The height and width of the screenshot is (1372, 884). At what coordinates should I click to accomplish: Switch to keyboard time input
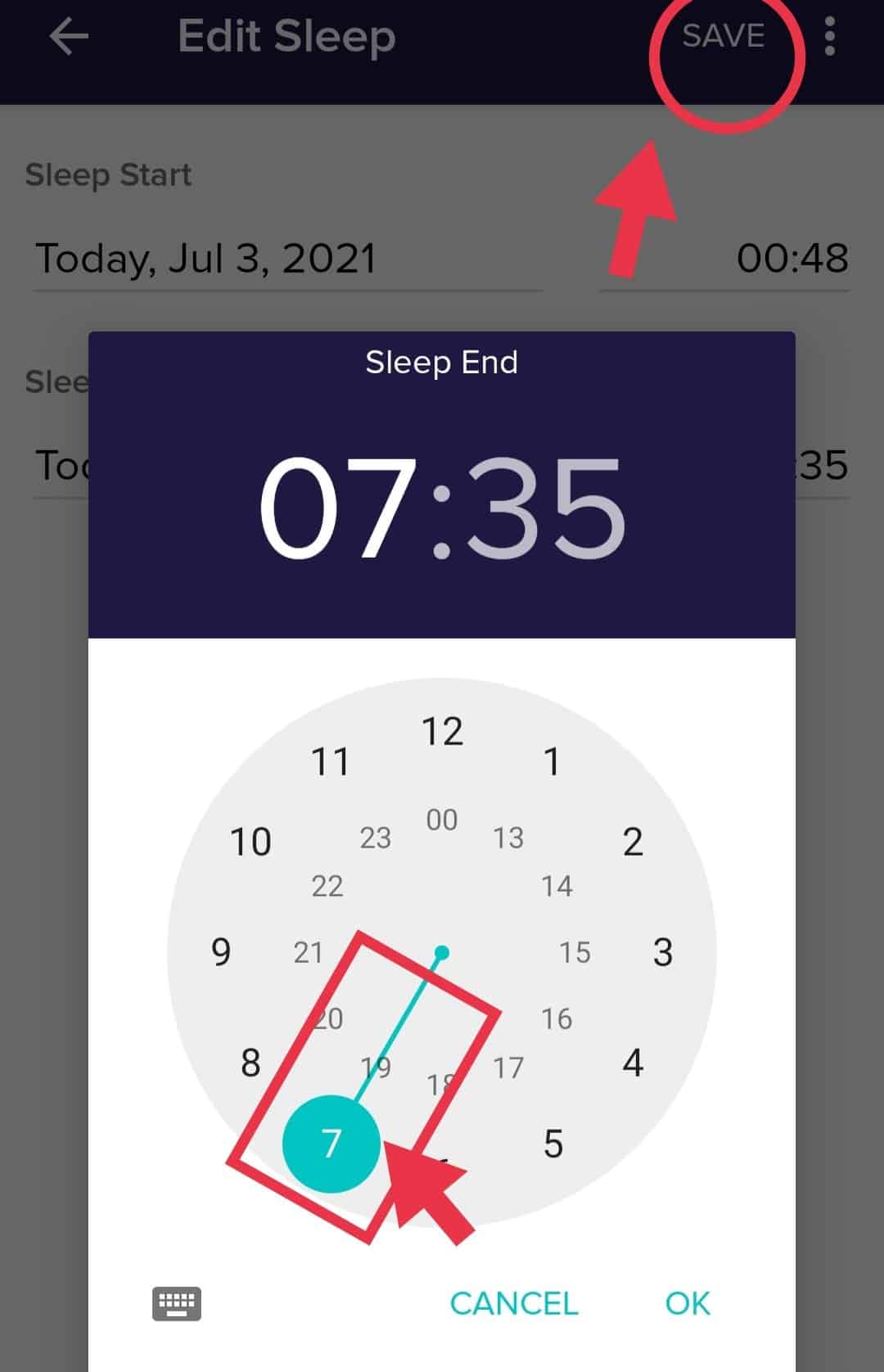(177, 1304)
